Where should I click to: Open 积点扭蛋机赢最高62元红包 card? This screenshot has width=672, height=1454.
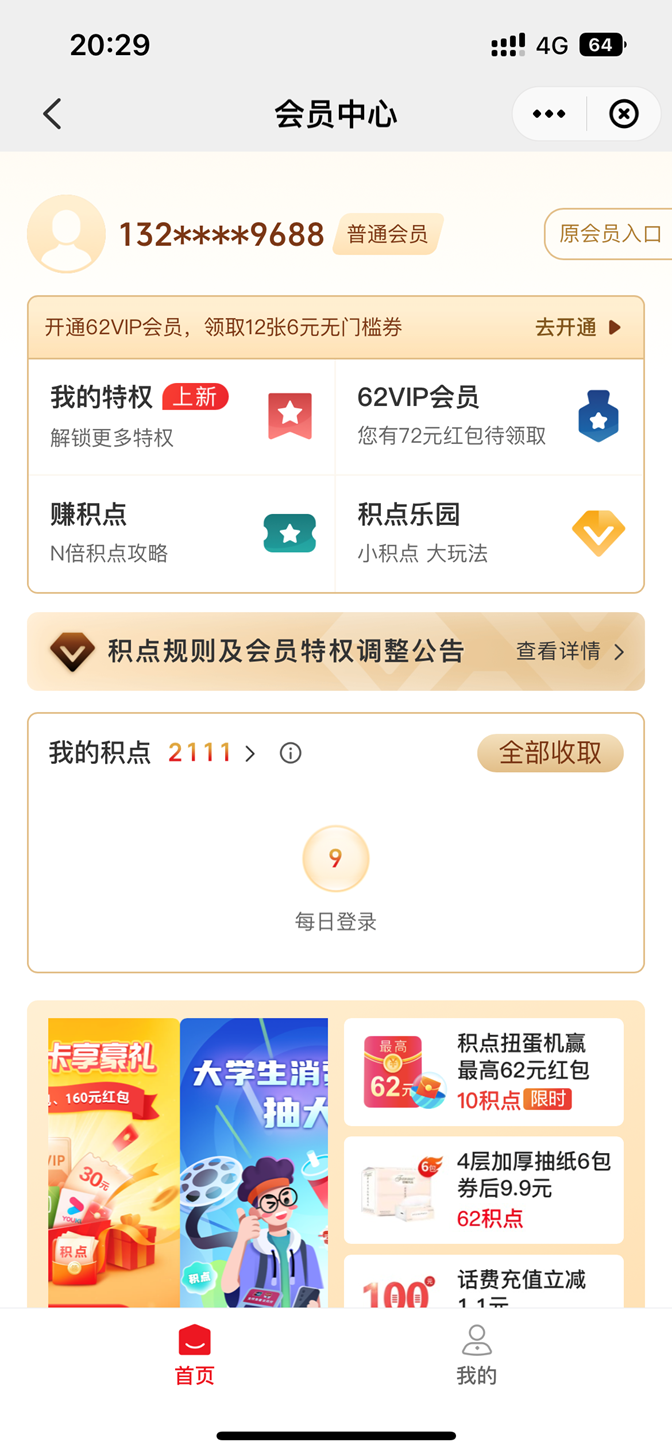point(483,1072)
